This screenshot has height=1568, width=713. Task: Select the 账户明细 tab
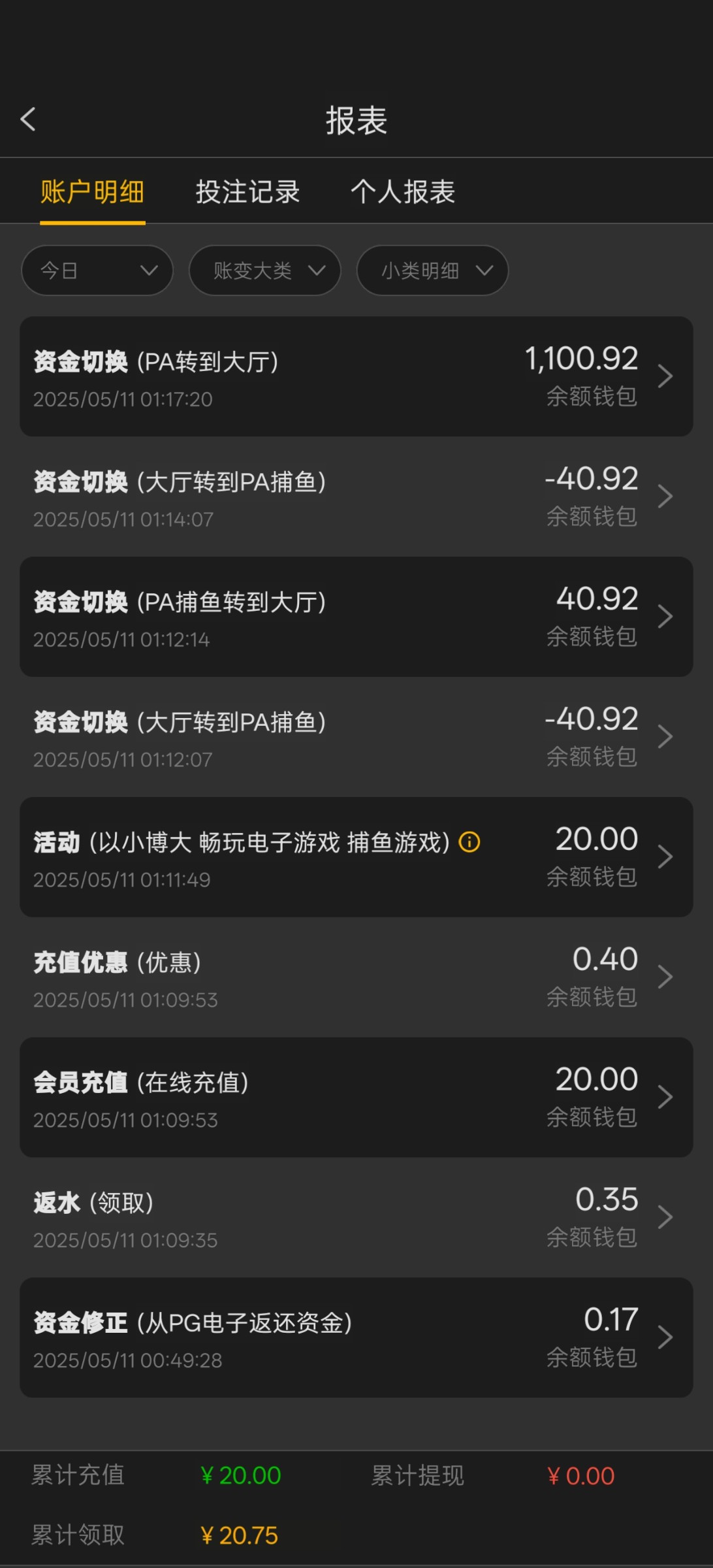point(92,192)
